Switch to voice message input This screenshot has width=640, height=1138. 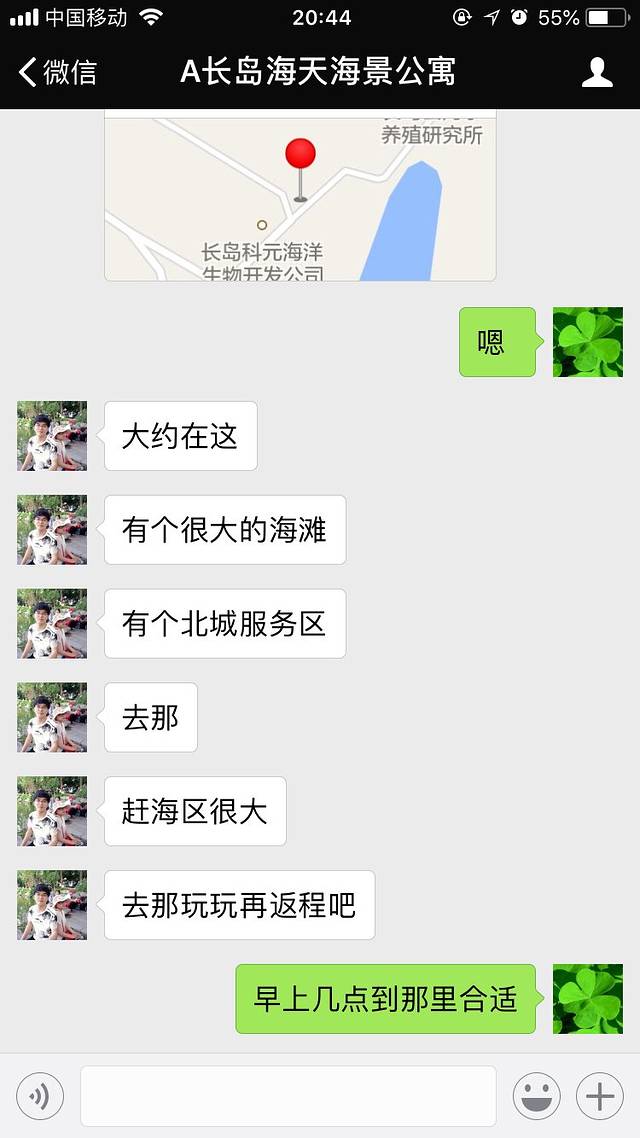point(40,1097)
